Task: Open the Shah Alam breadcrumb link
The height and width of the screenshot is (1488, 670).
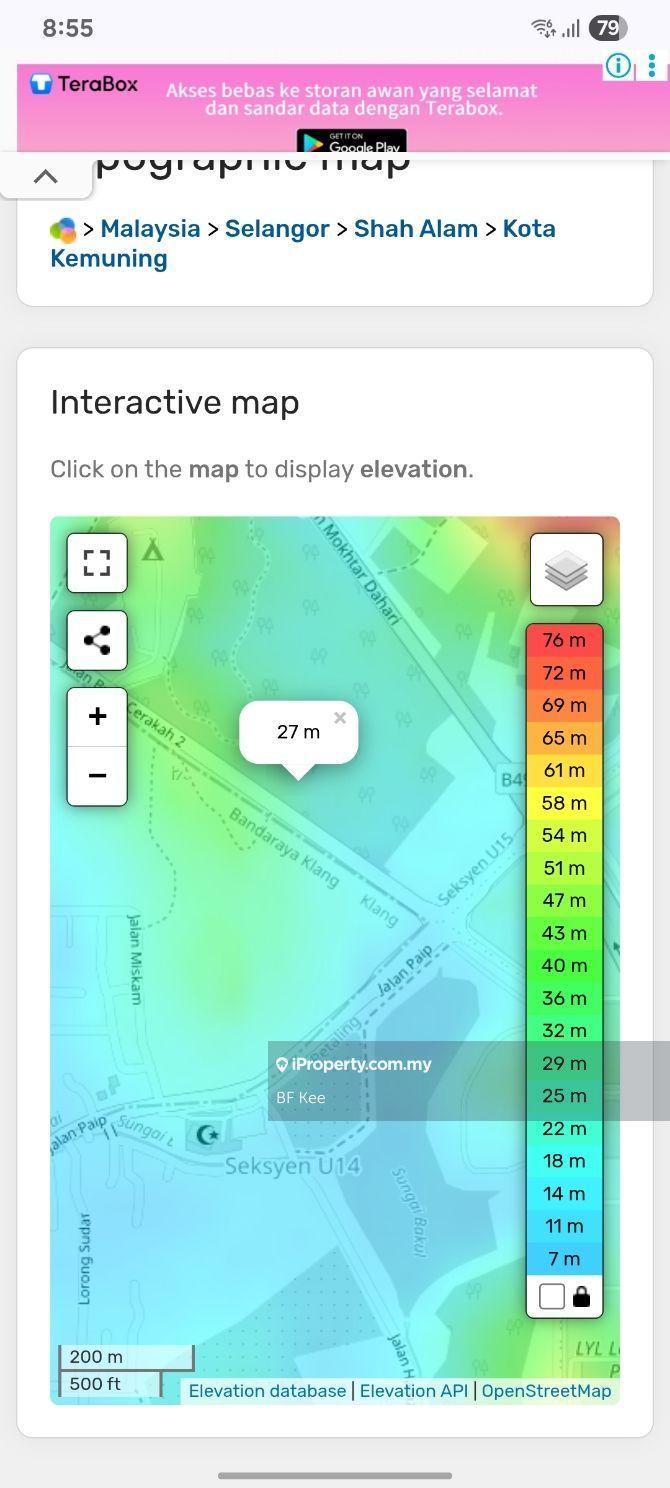Action: [416, 229]
